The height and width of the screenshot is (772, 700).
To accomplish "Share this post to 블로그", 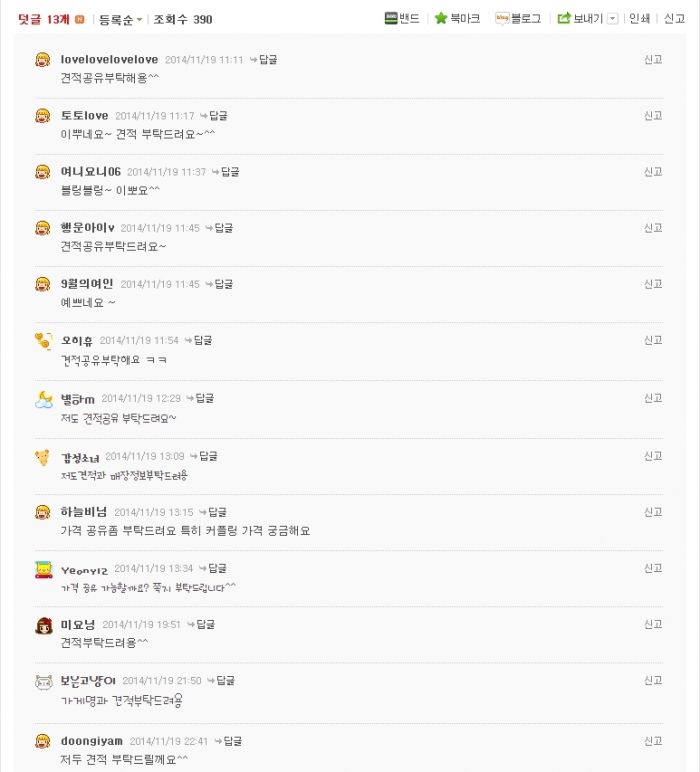I will point(519,18).
